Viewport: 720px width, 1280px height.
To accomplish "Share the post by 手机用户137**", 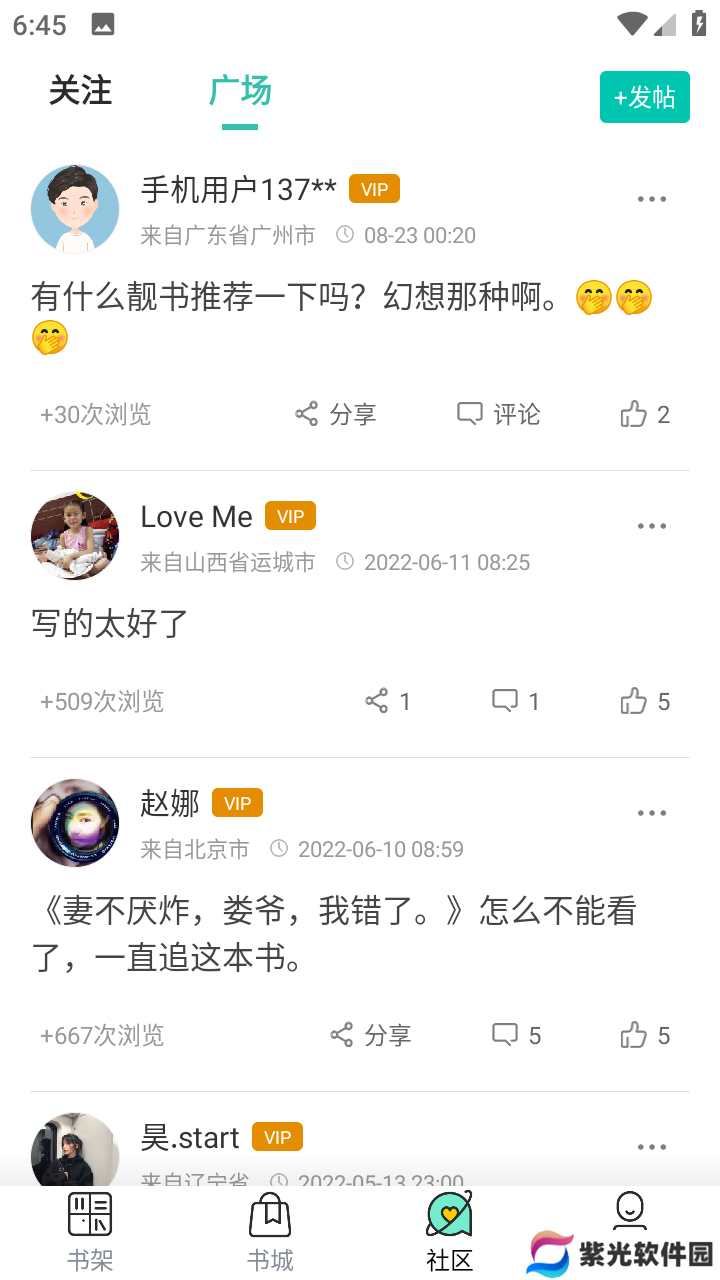I will 335,414.
